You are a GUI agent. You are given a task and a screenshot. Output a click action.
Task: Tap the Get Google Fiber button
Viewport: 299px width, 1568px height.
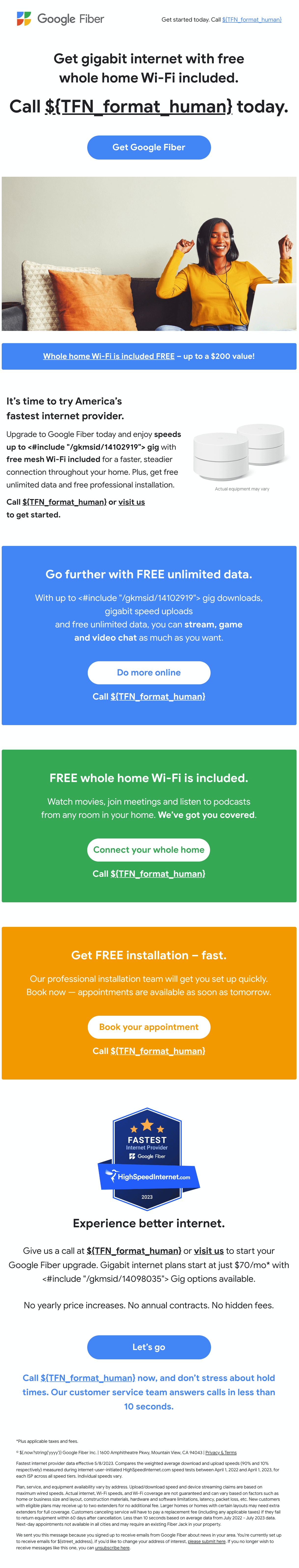tap(149, 147)
